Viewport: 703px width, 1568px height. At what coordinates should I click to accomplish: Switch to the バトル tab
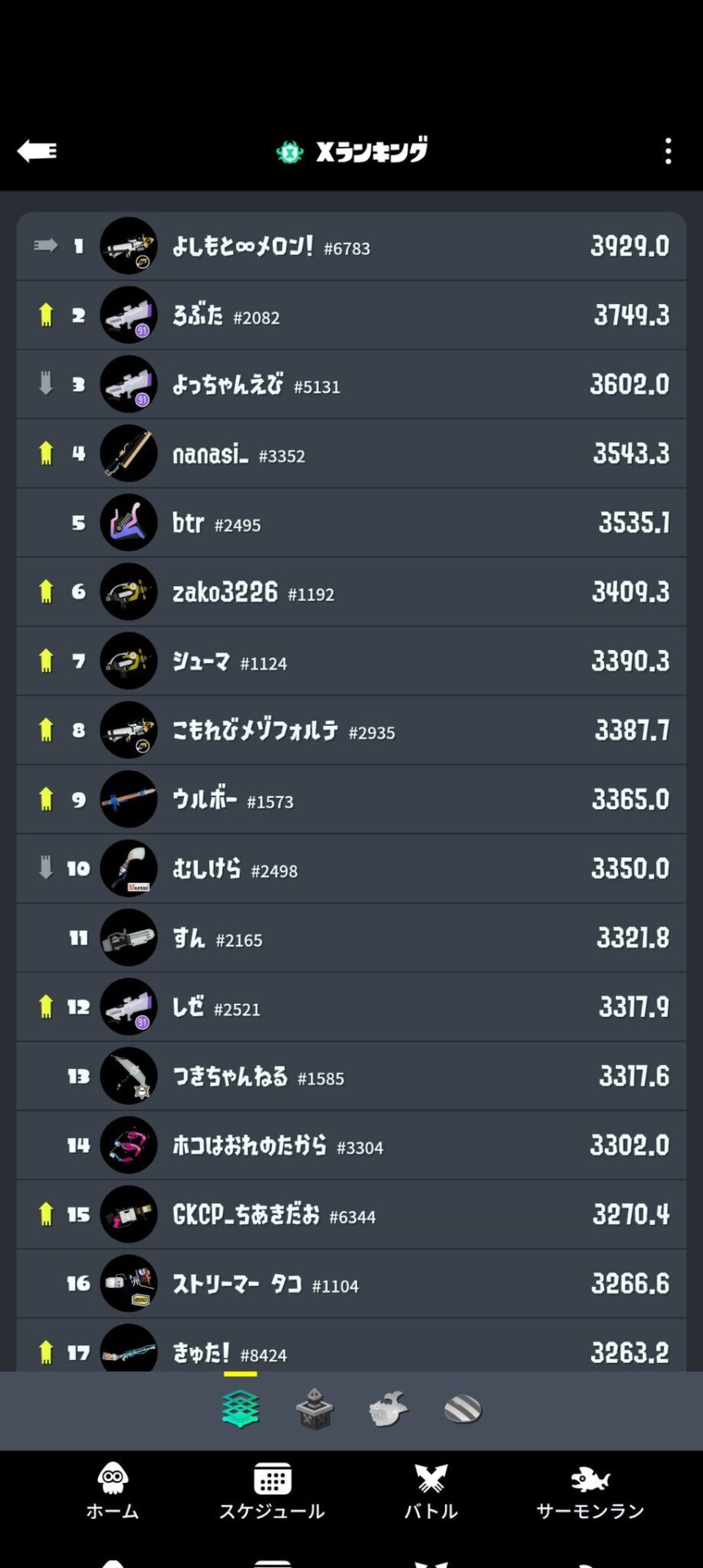click(431, 1491)
